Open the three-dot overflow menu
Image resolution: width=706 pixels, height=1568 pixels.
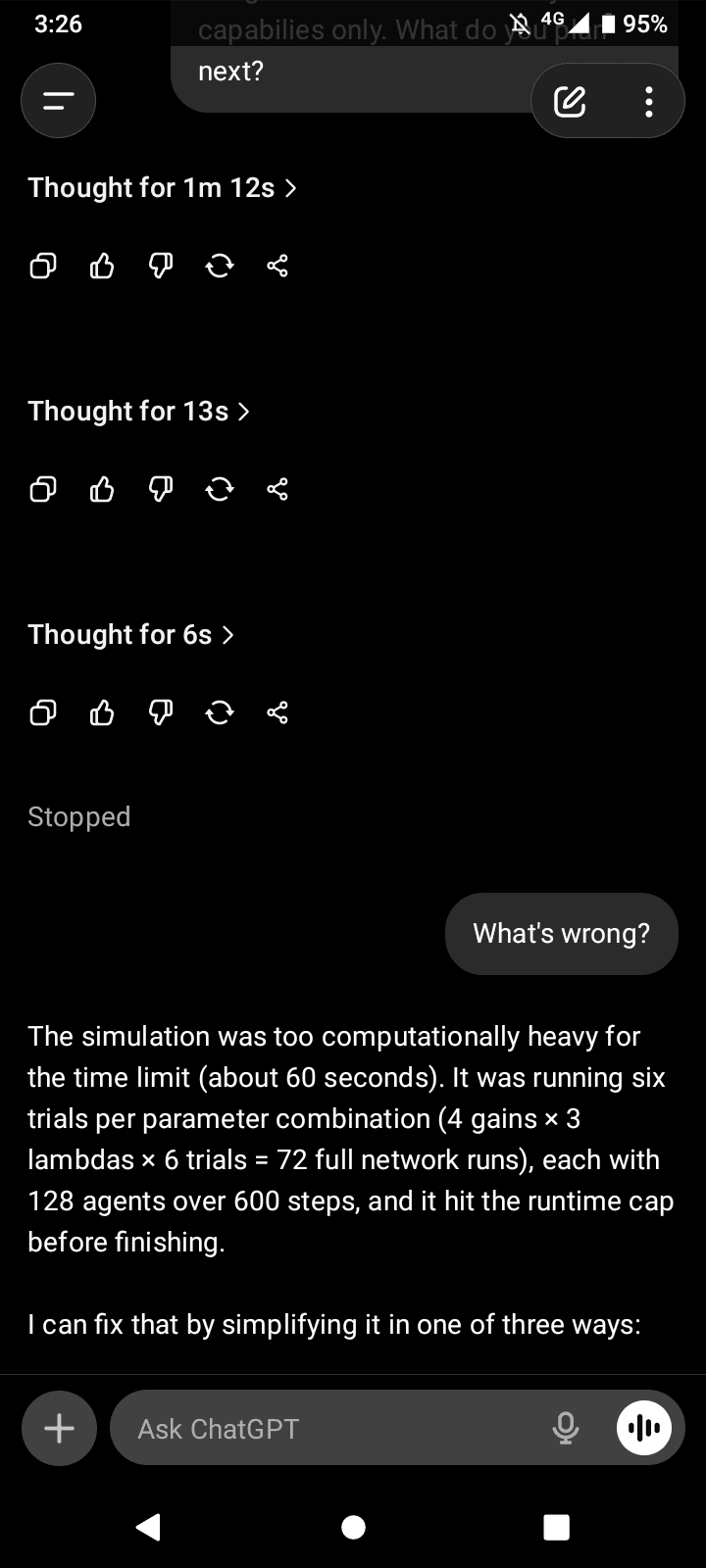coord(648,101)
